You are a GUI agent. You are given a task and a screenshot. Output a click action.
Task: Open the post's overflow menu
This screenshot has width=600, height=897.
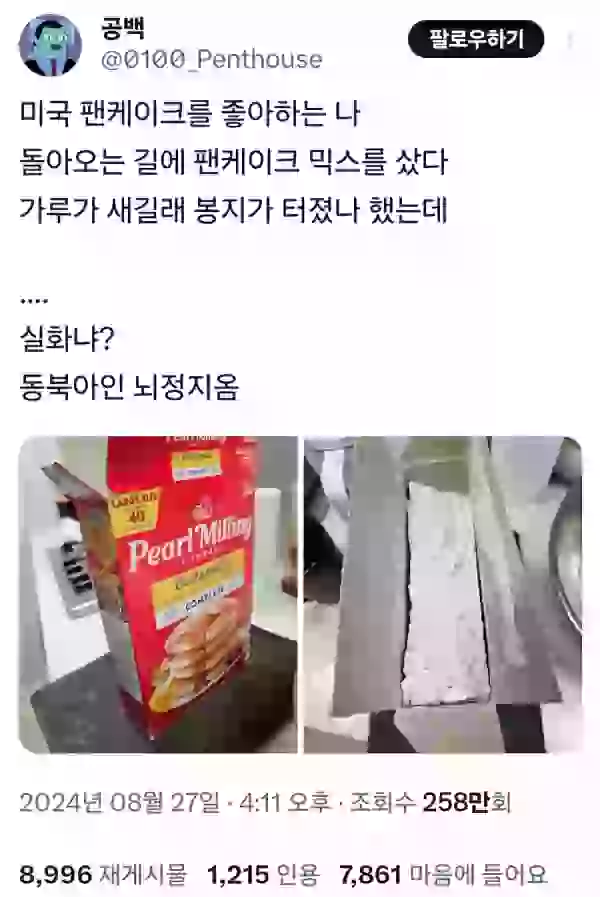[x=570, y=40]
